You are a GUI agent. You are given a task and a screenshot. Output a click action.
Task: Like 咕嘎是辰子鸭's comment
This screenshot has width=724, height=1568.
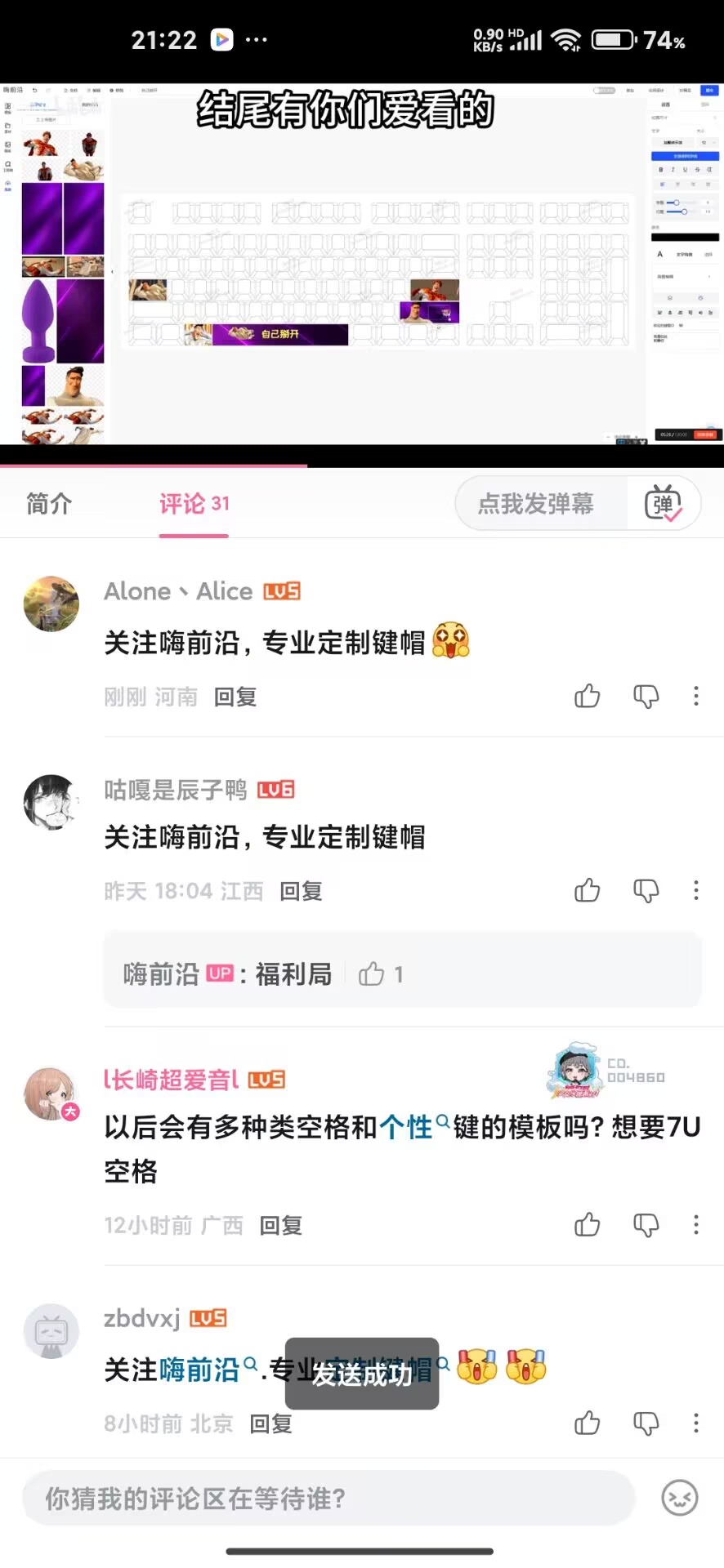click(x=587, y=890)
